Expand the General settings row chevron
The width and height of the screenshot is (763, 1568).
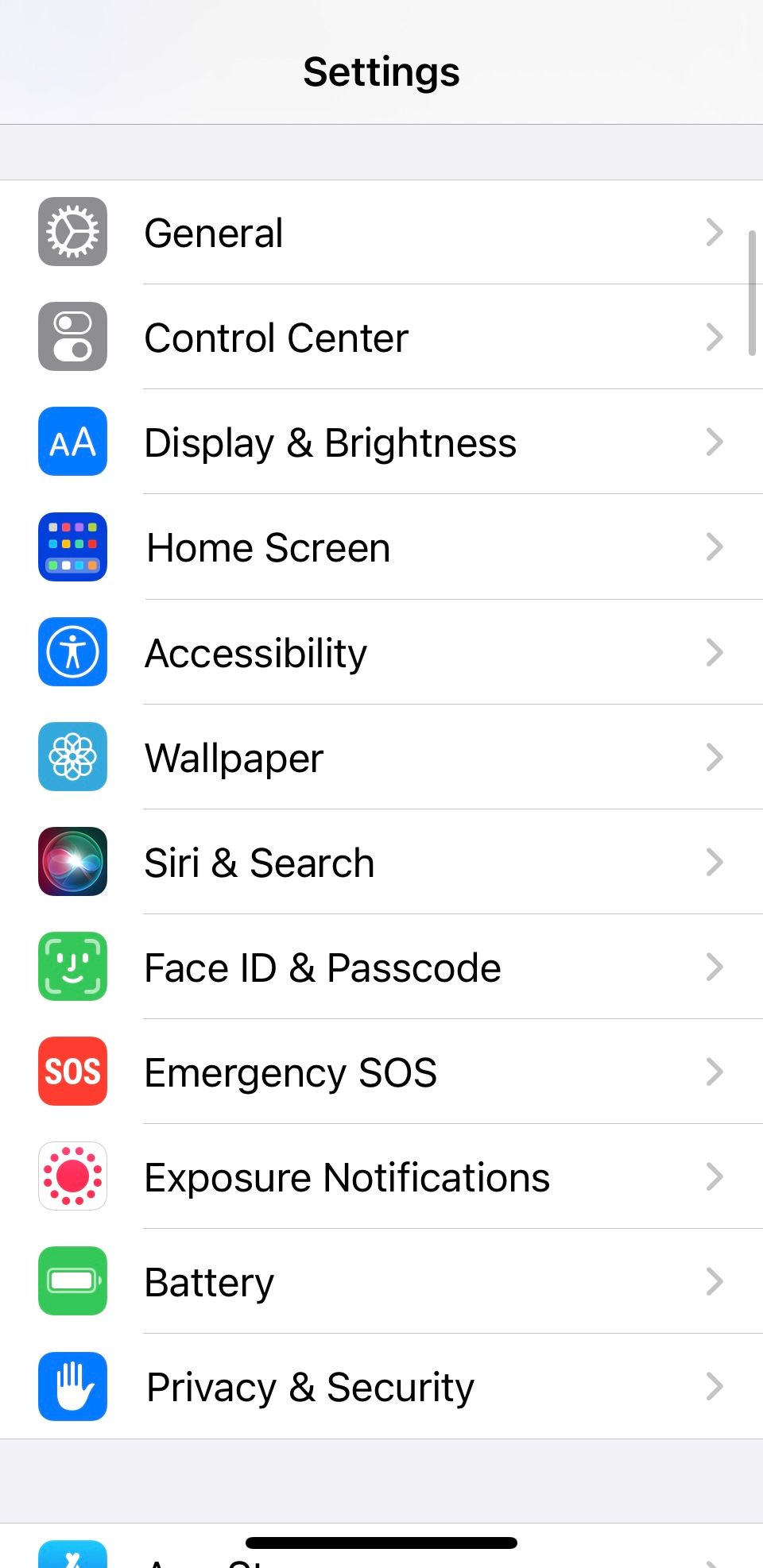click(715, 233)
